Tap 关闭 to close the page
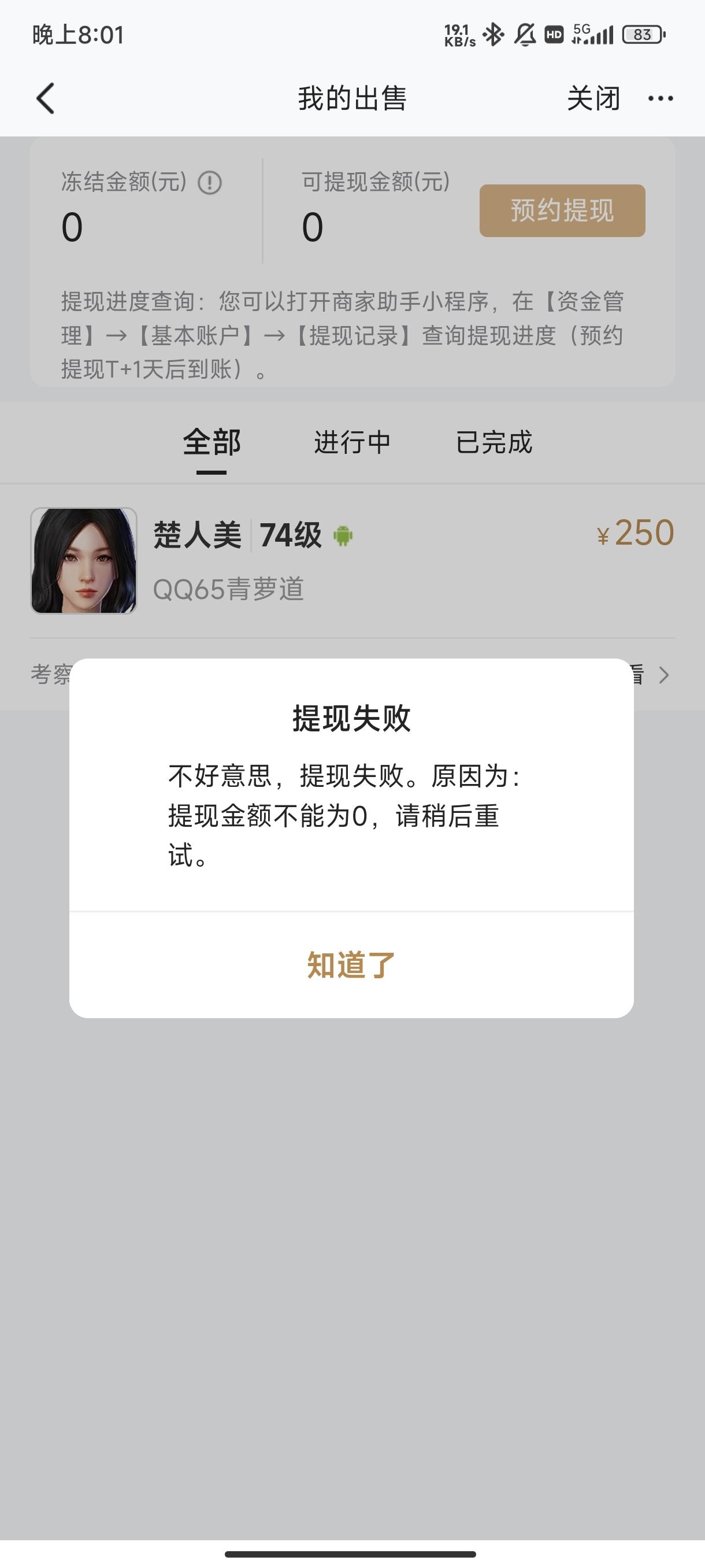The image size is (705, 1568). coord(593,98)
